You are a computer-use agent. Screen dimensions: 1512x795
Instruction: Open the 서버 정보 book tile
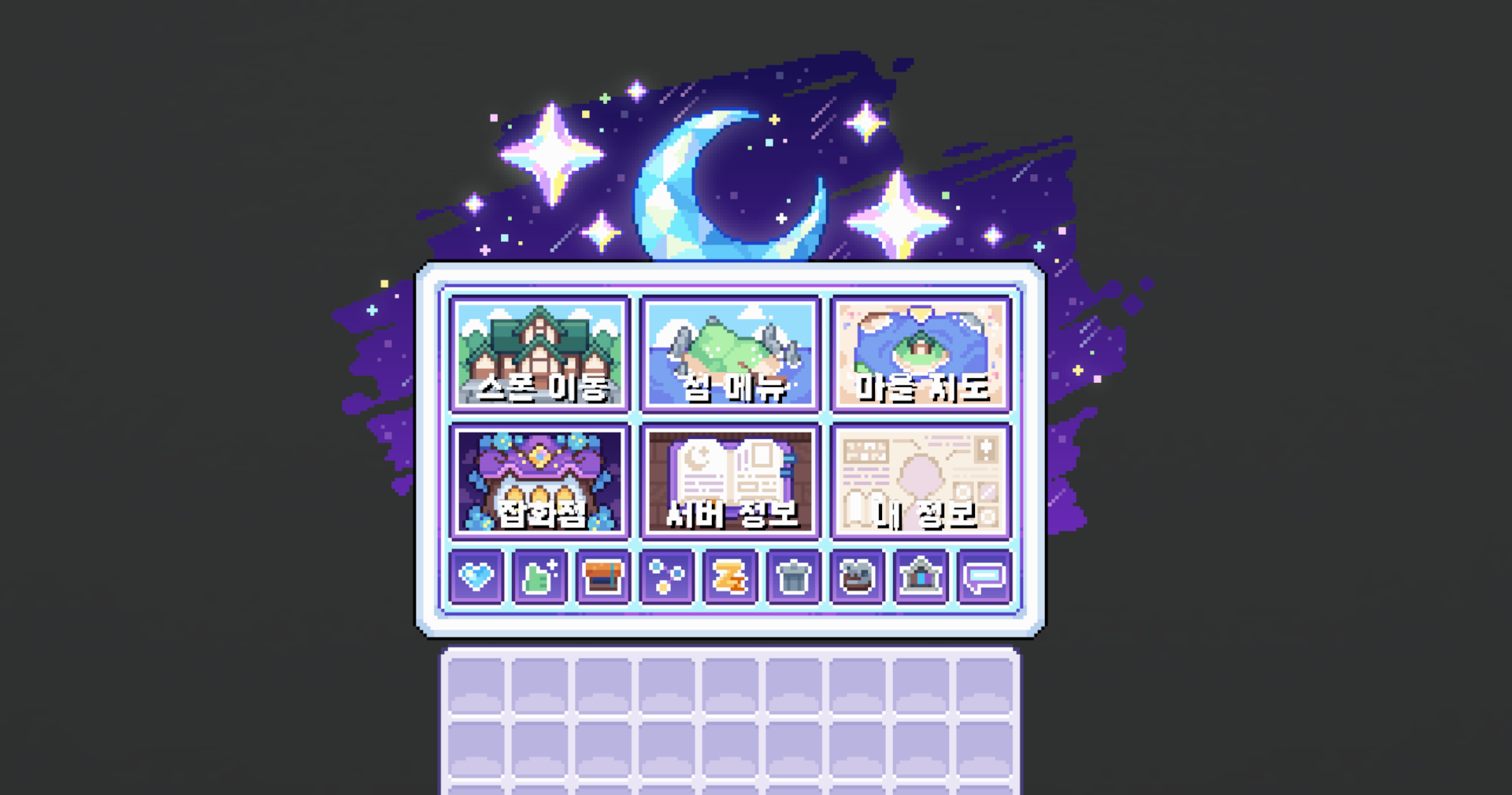tap(731, 481)
